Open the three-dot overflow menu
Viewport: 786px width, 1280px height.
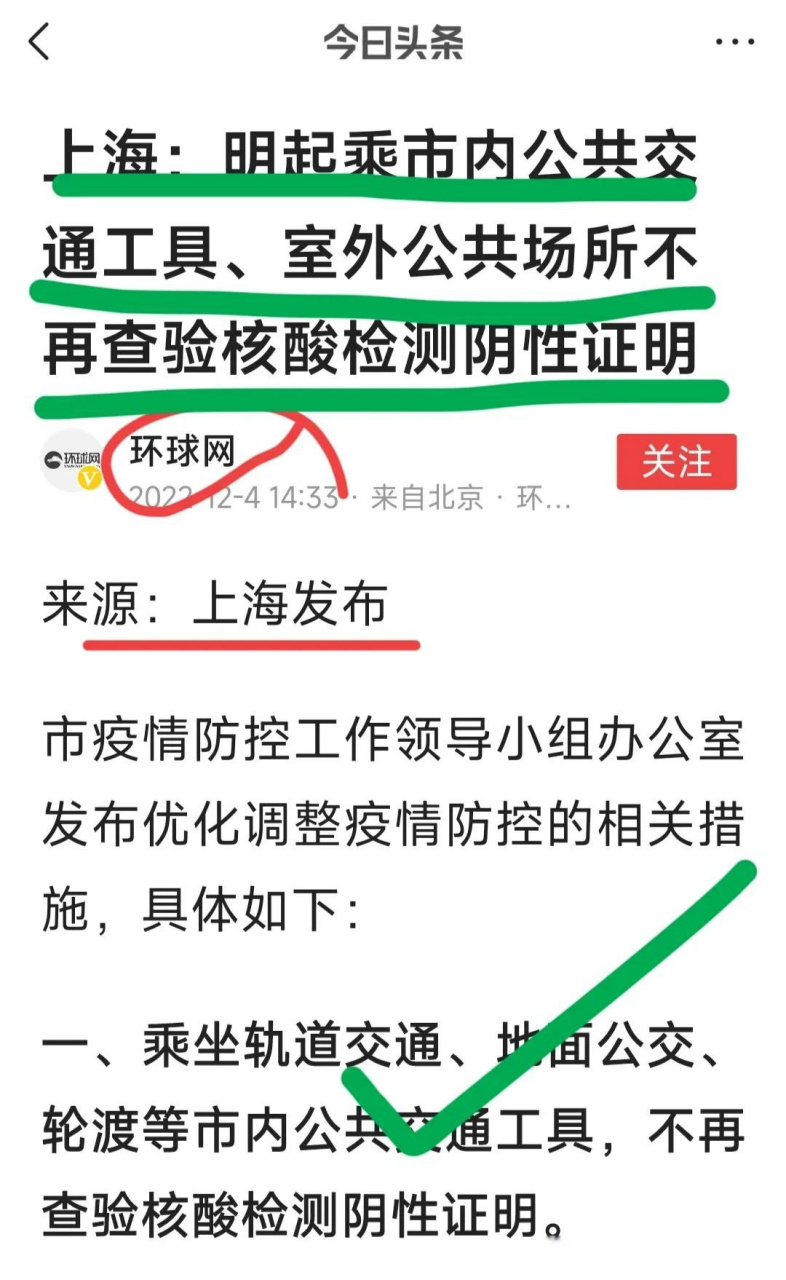coord(735,43)
